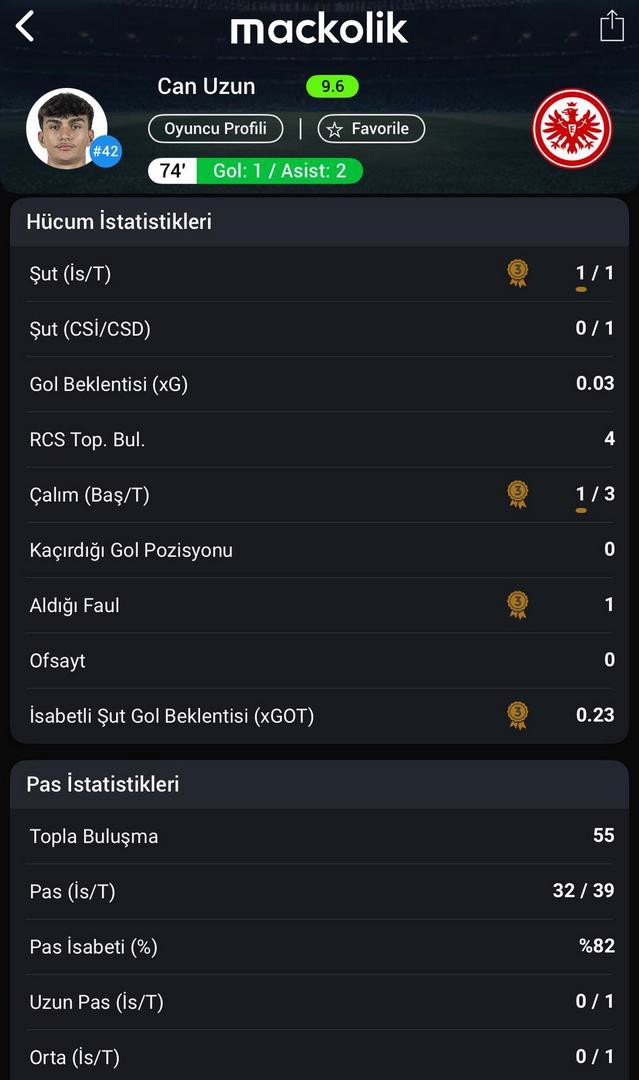639x1080 pixels.
Task: Share this player's stats page
Action: [x=611, y=27]
